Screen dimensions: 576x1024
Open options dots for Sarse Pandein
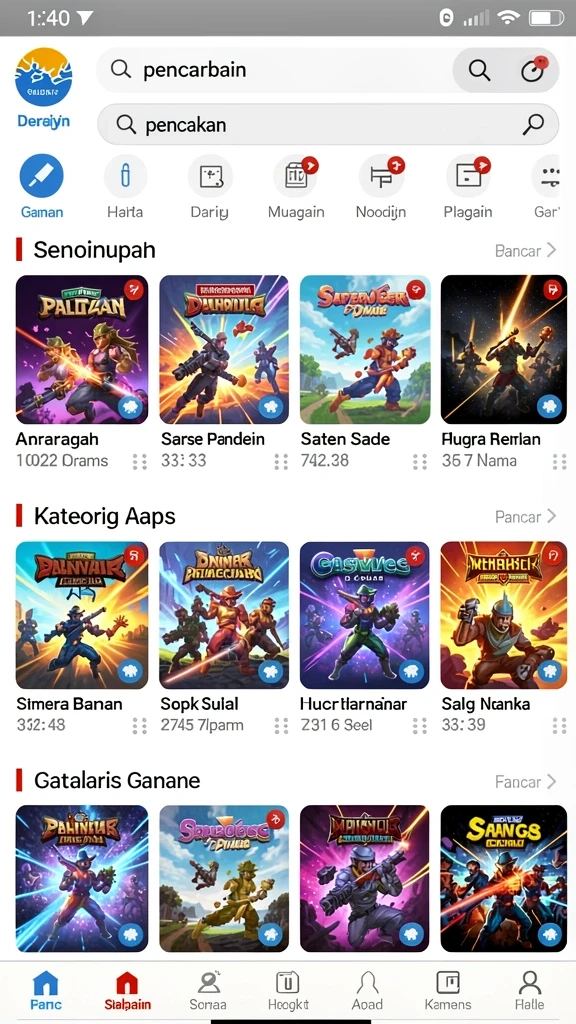[x=281, y=462]
